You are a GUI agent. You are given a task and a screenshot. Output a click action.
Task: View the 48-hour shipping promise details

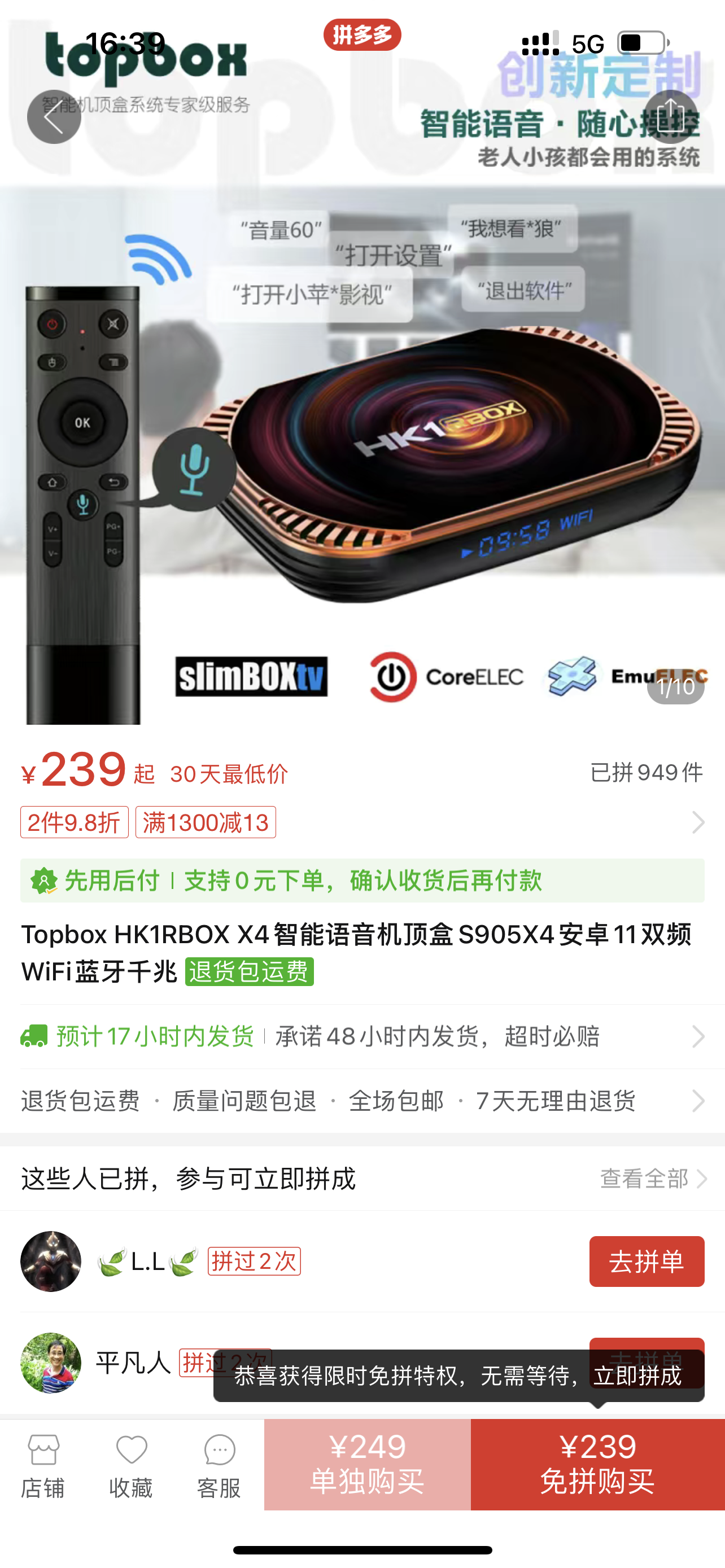point(437,1036)
